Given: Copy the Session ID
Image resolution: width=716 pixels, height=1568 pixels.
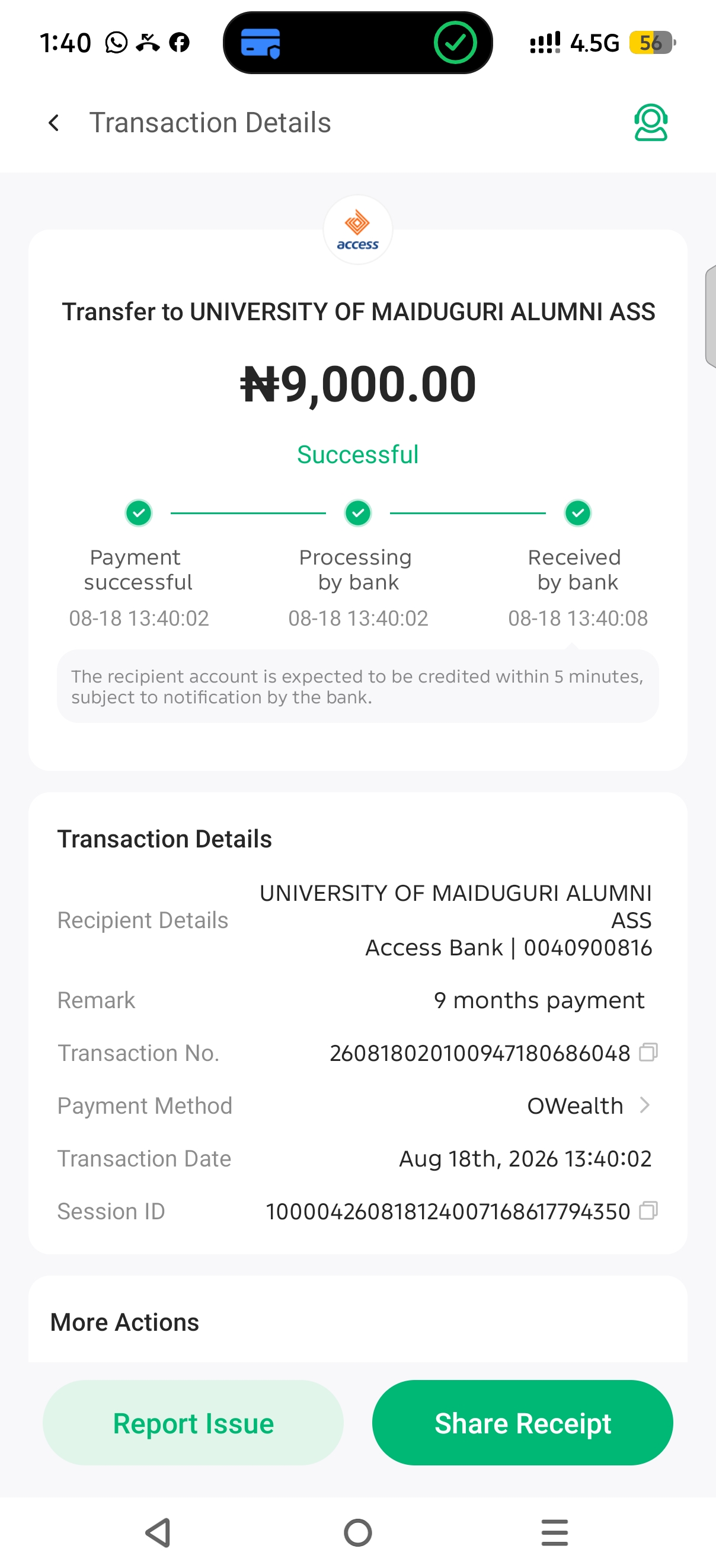Looking at the screenshot, I should click(x=648, y=1211).
